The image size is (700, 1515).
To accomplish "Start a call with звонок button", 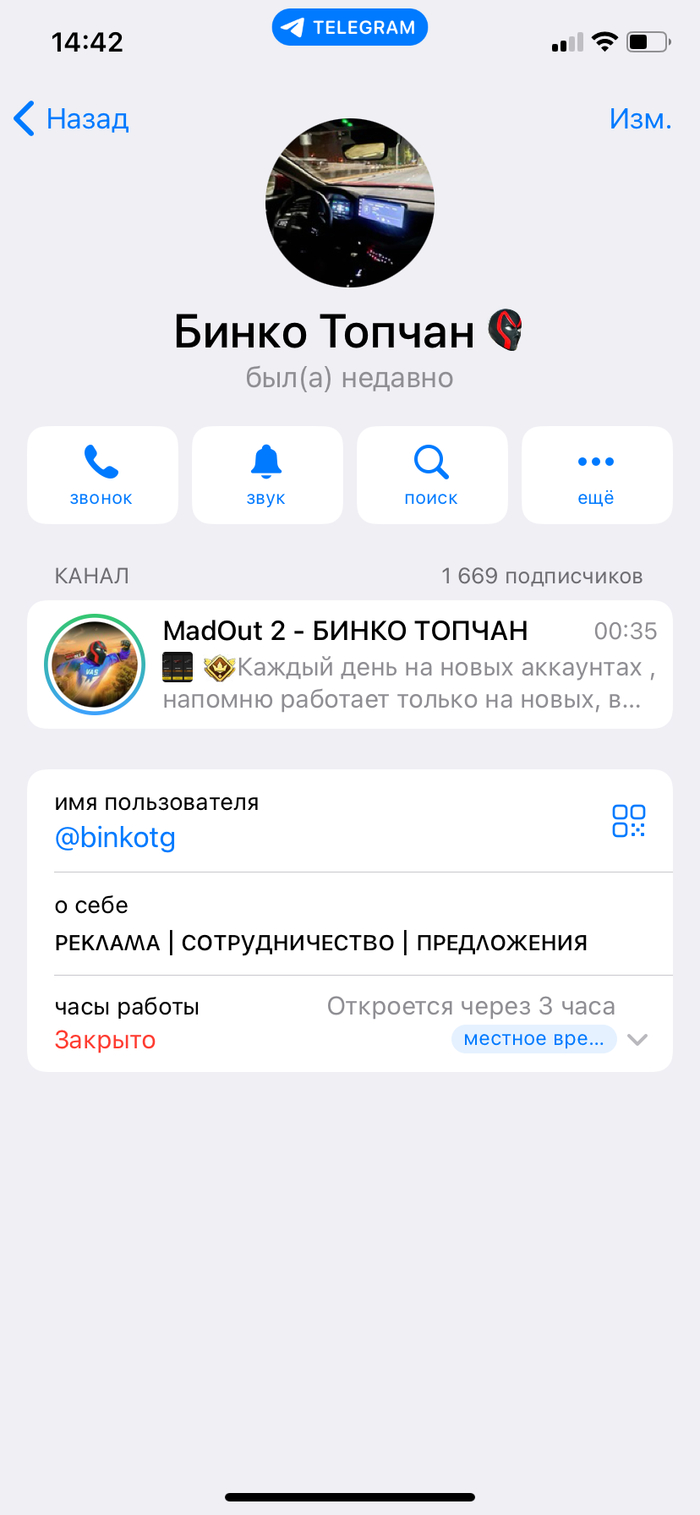I will pos(102,475).
